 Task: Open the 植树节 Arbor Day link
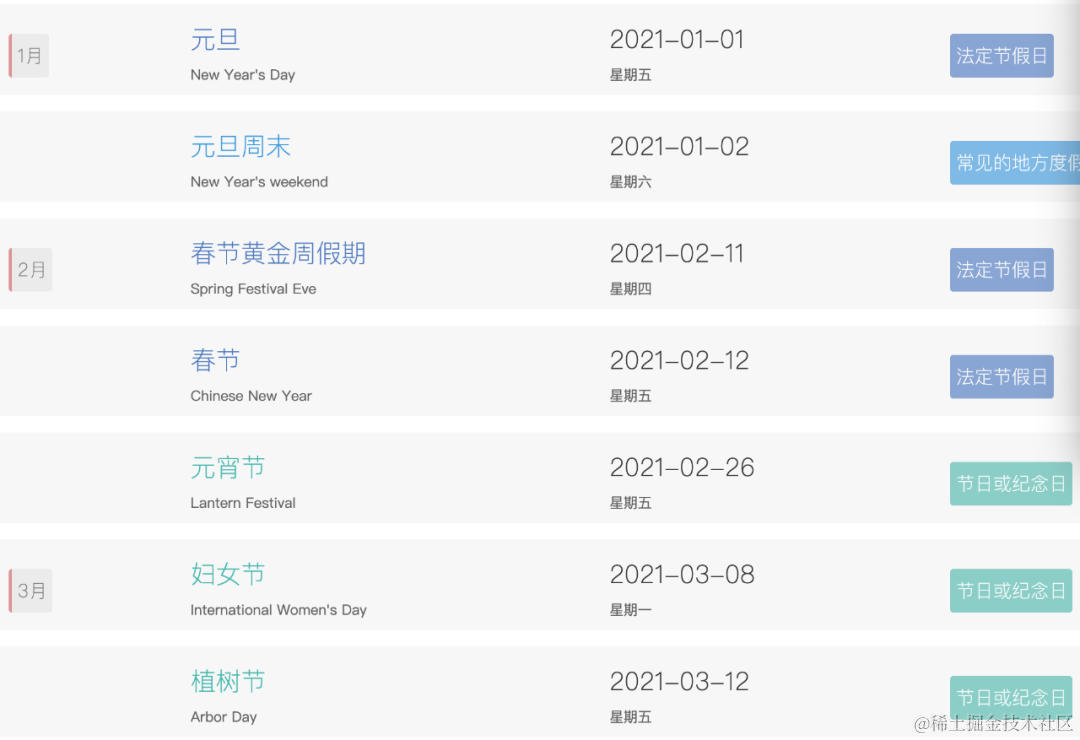click(228, 682)
